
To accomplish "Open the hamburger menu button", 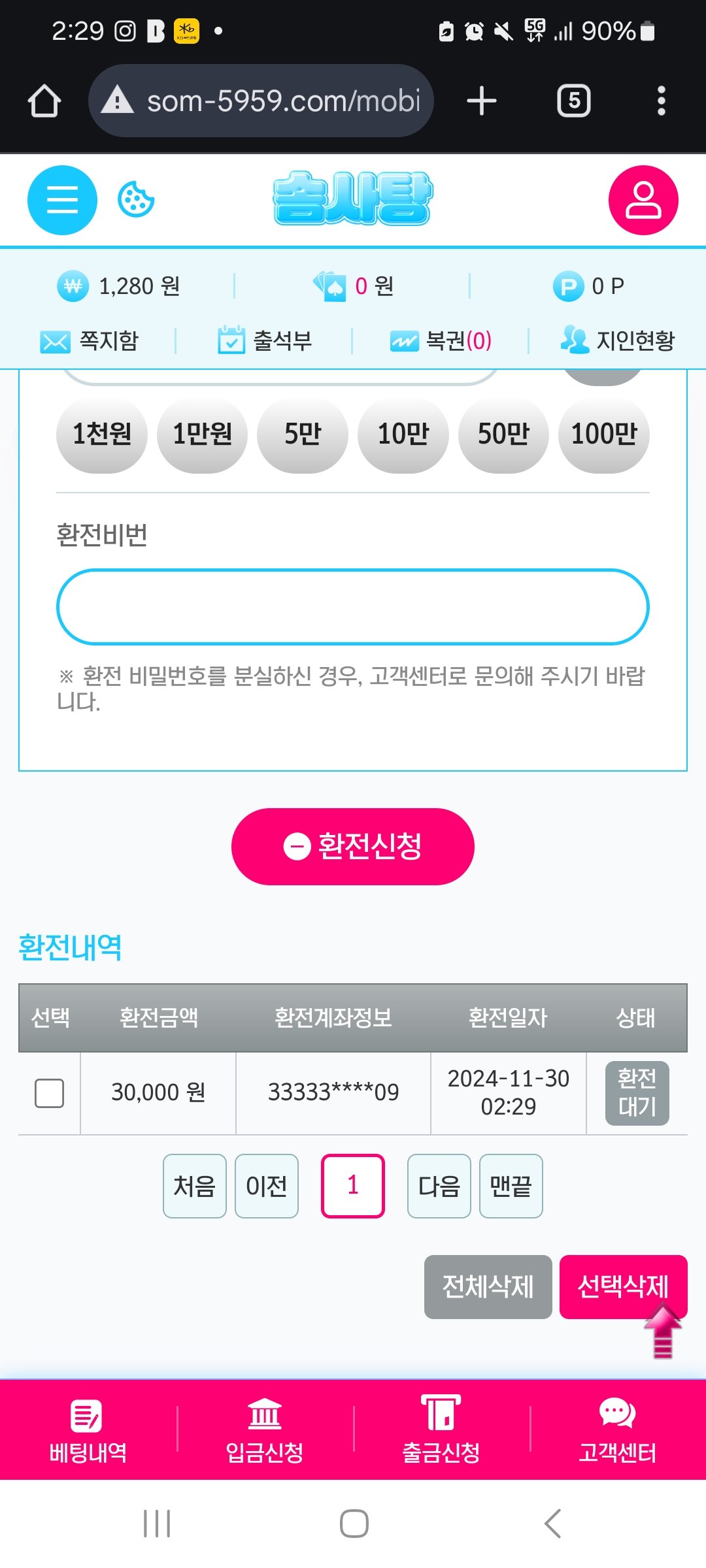I will tap(62, 200).
